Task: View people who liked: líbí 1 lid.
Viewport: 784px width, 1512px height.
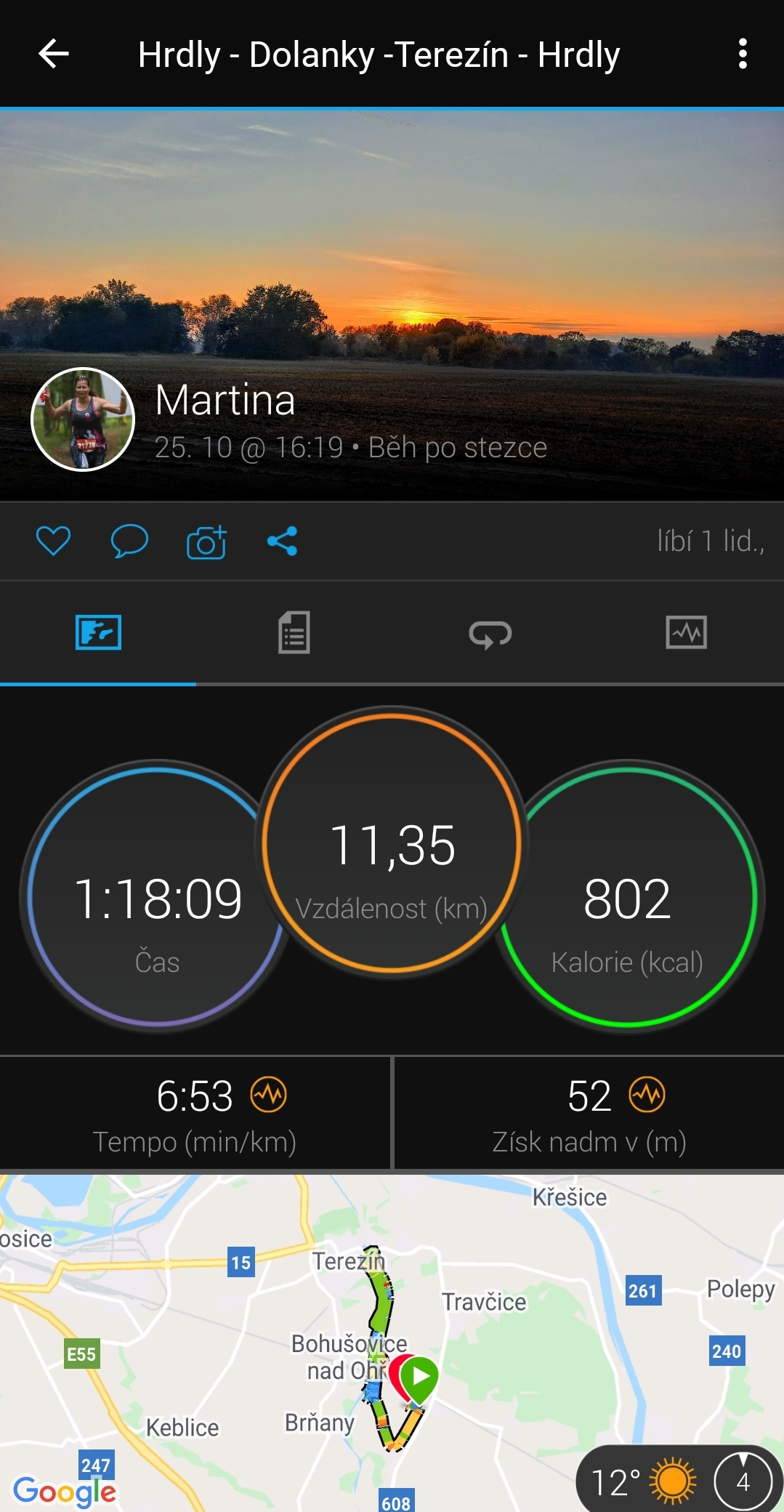Action: click(711, 541)
